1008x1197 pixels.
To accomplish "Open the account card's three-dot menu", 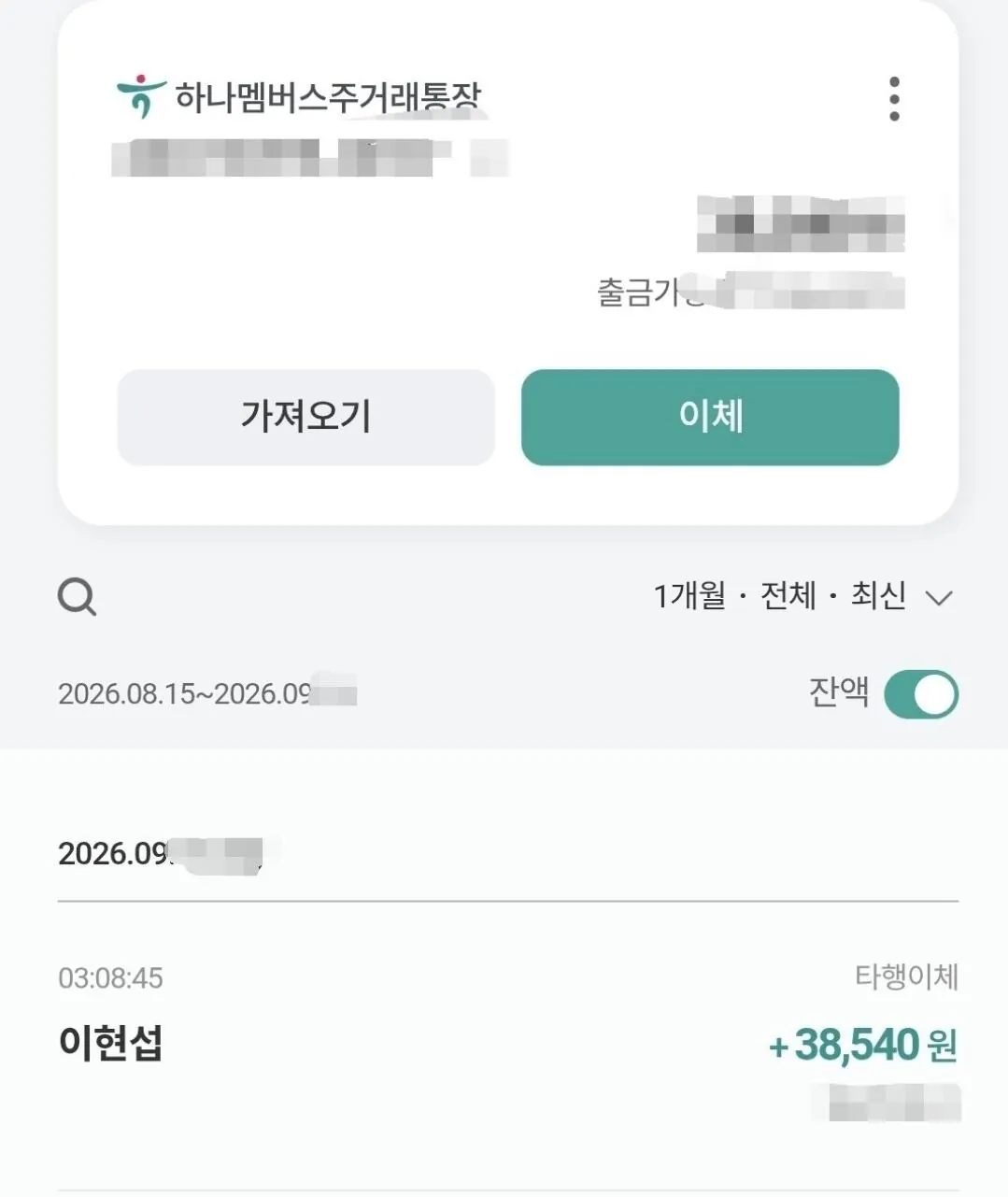I will click(894, 99).
